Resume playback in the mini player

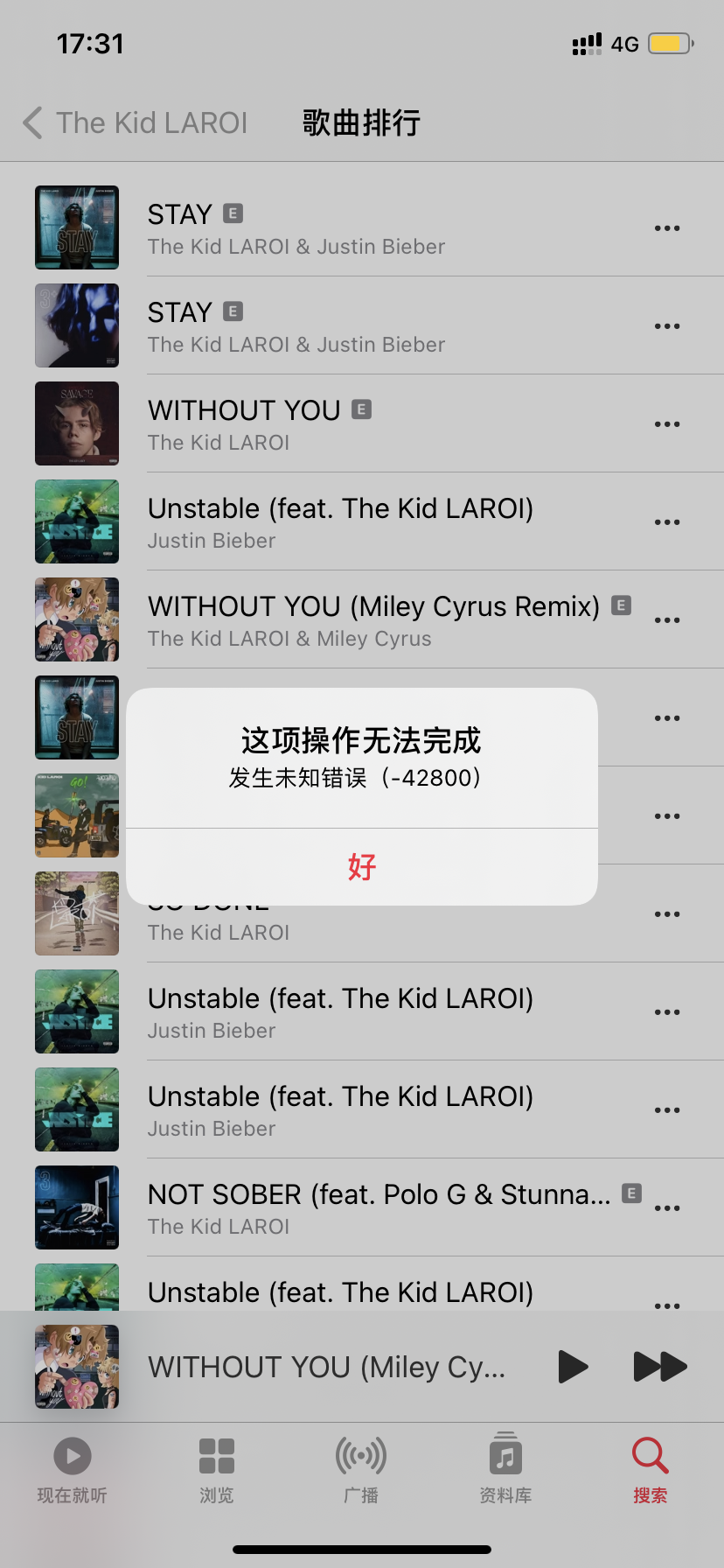tap(573, 1367)
